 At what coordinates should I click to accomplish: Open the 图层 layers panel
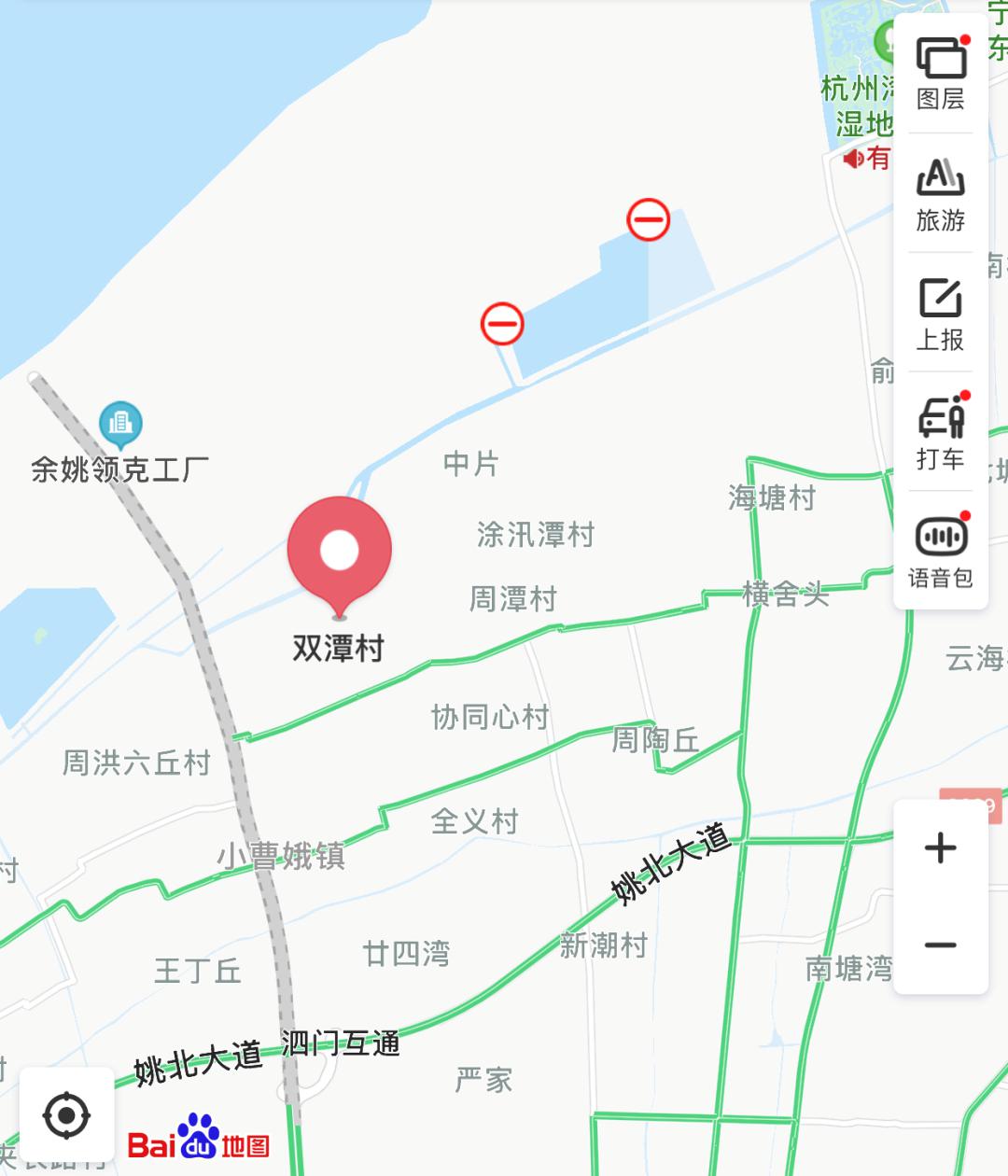[941, 73]
